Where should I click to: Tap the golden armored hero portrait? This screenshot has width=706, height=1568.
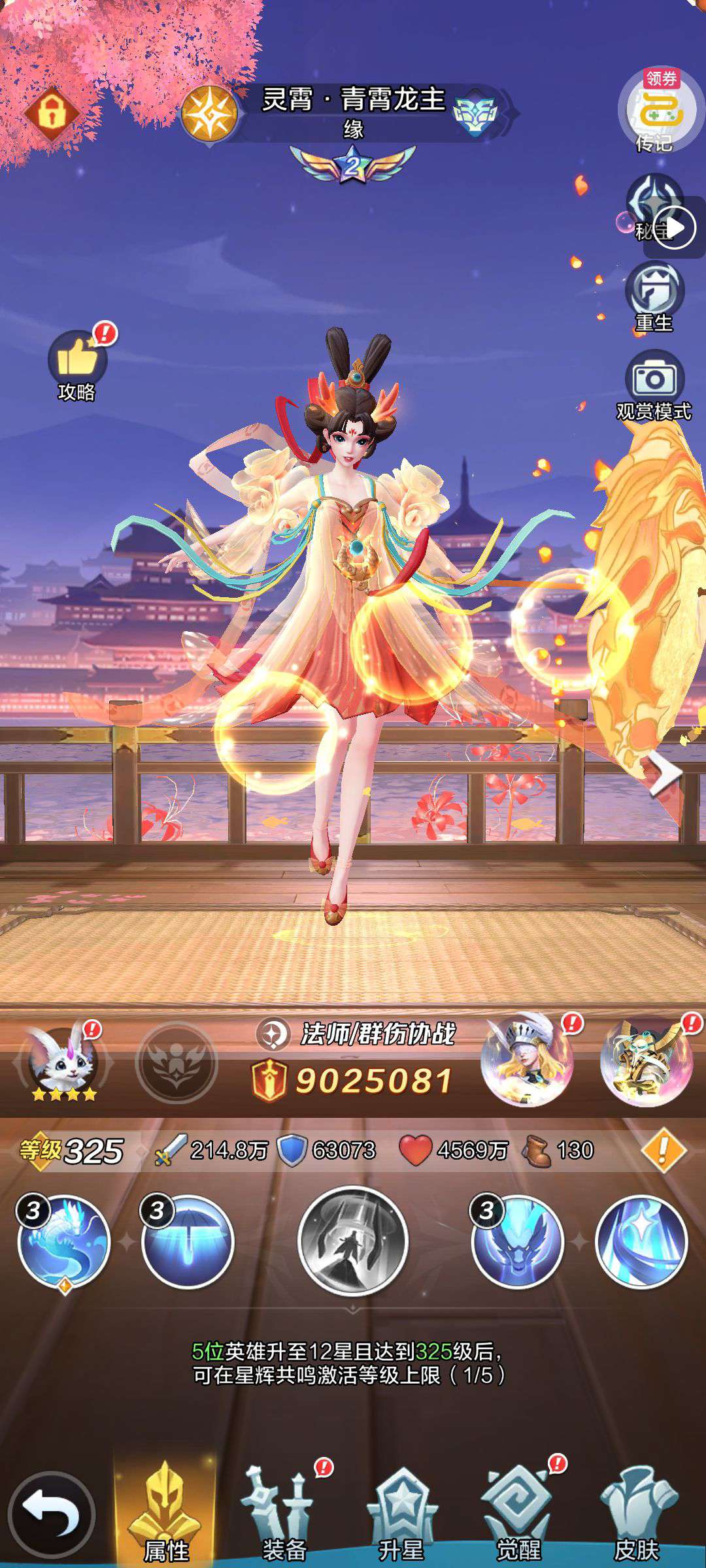point(647,1061)
